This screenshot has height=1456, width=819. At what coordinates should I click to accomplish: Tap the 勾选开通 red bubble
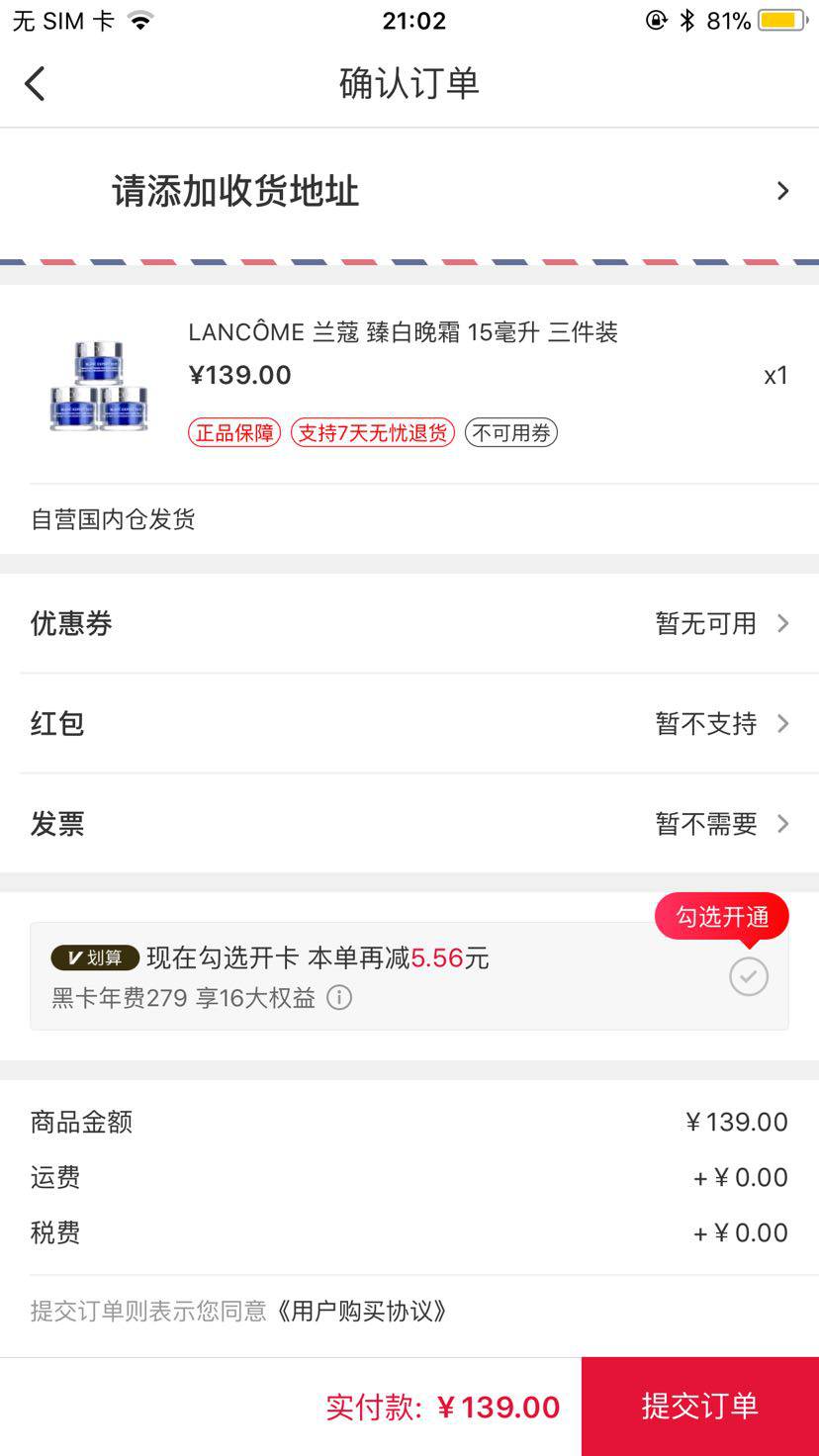tap(721, 917)
